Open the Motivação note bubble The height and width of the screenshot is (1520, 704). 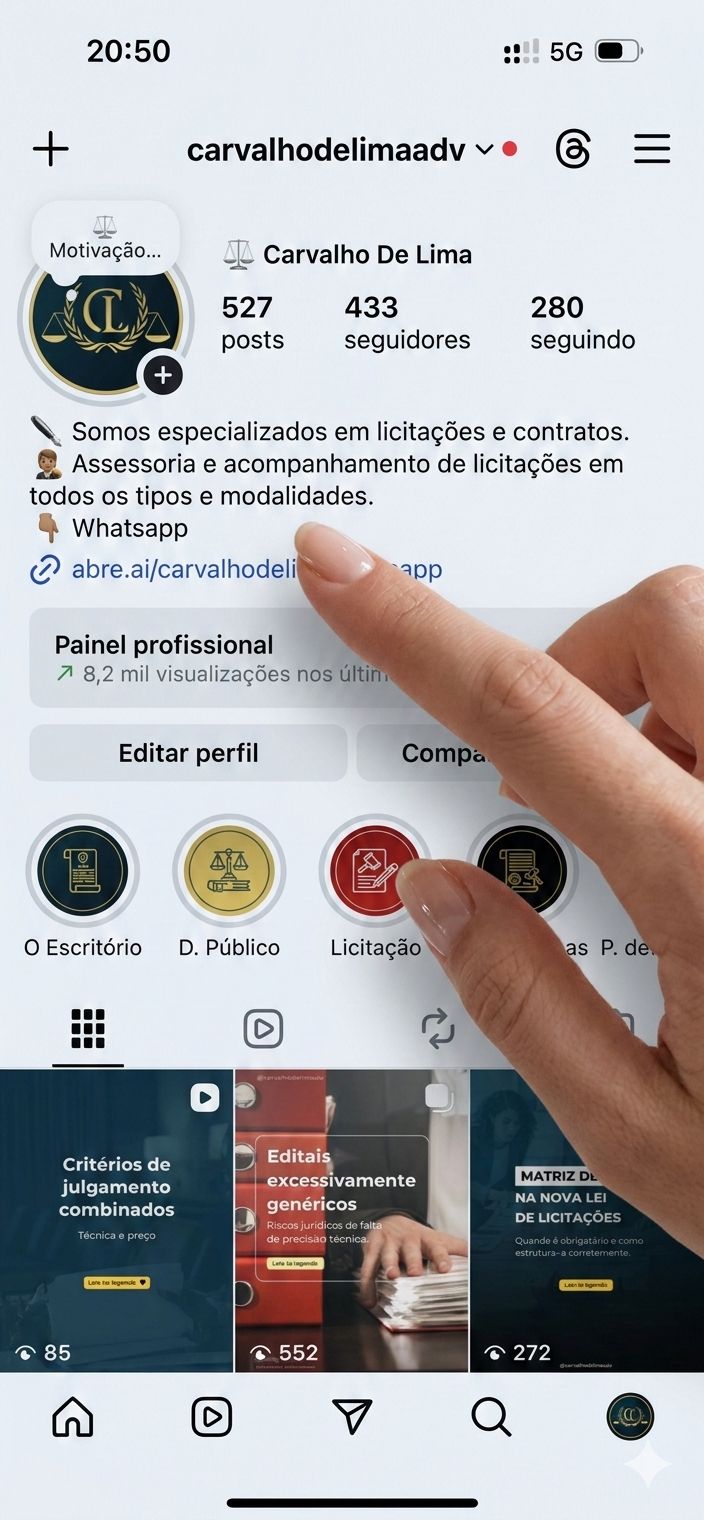click(105, 240)
